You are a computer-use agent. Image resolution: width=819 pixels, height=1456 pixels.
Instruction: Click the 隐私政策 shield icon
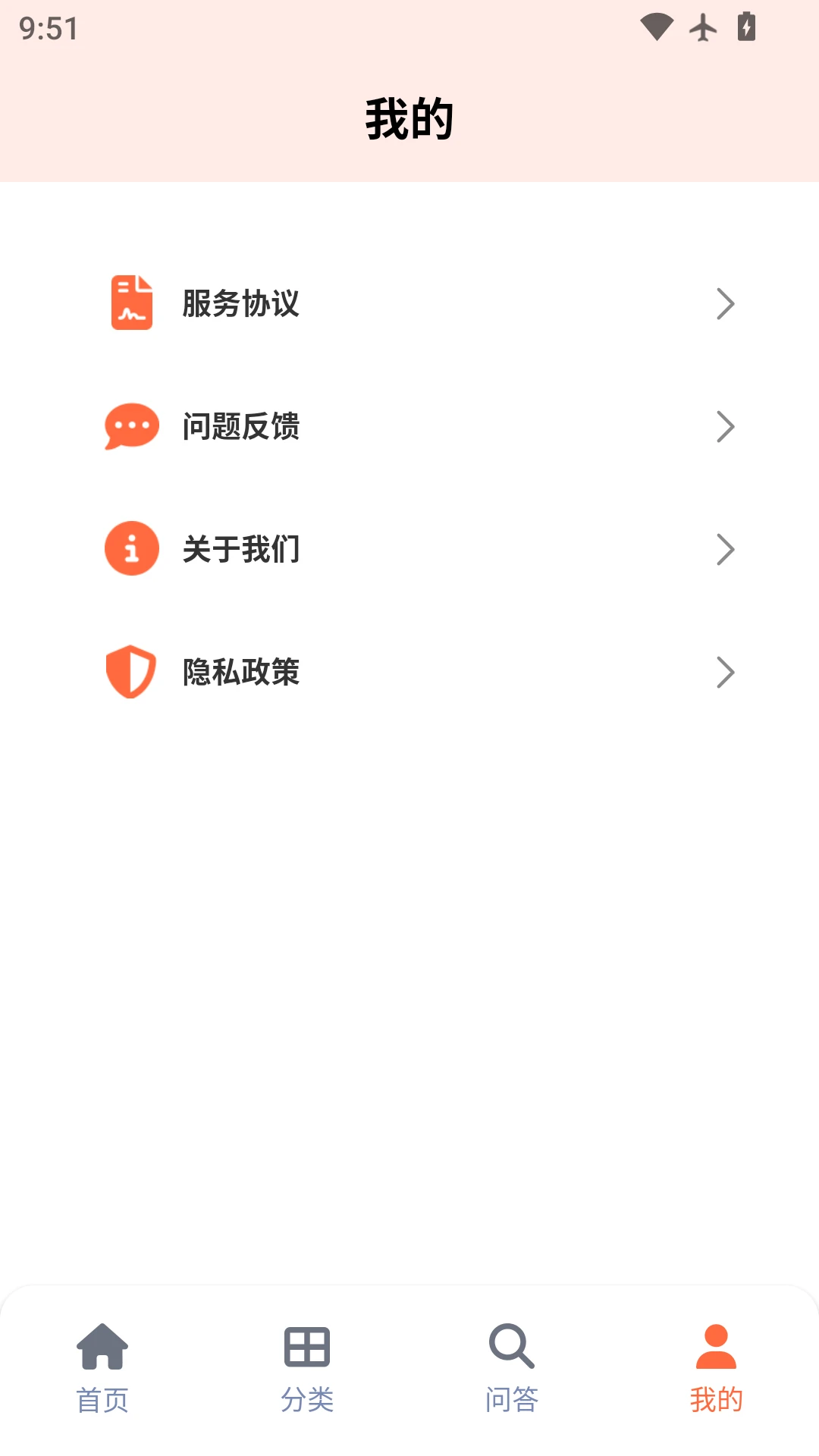[130, 672]
